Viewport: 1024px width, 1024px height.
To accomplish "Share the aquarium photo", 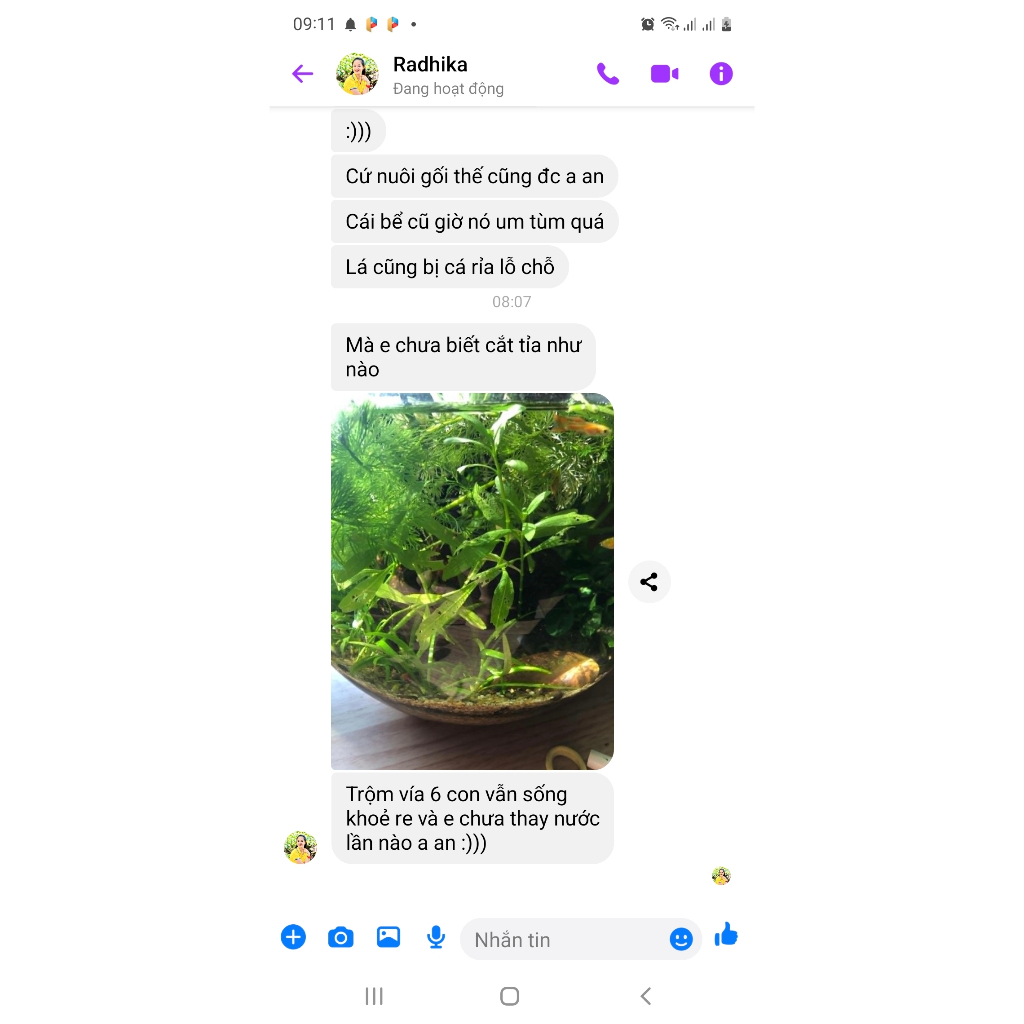I will [649, 581].
